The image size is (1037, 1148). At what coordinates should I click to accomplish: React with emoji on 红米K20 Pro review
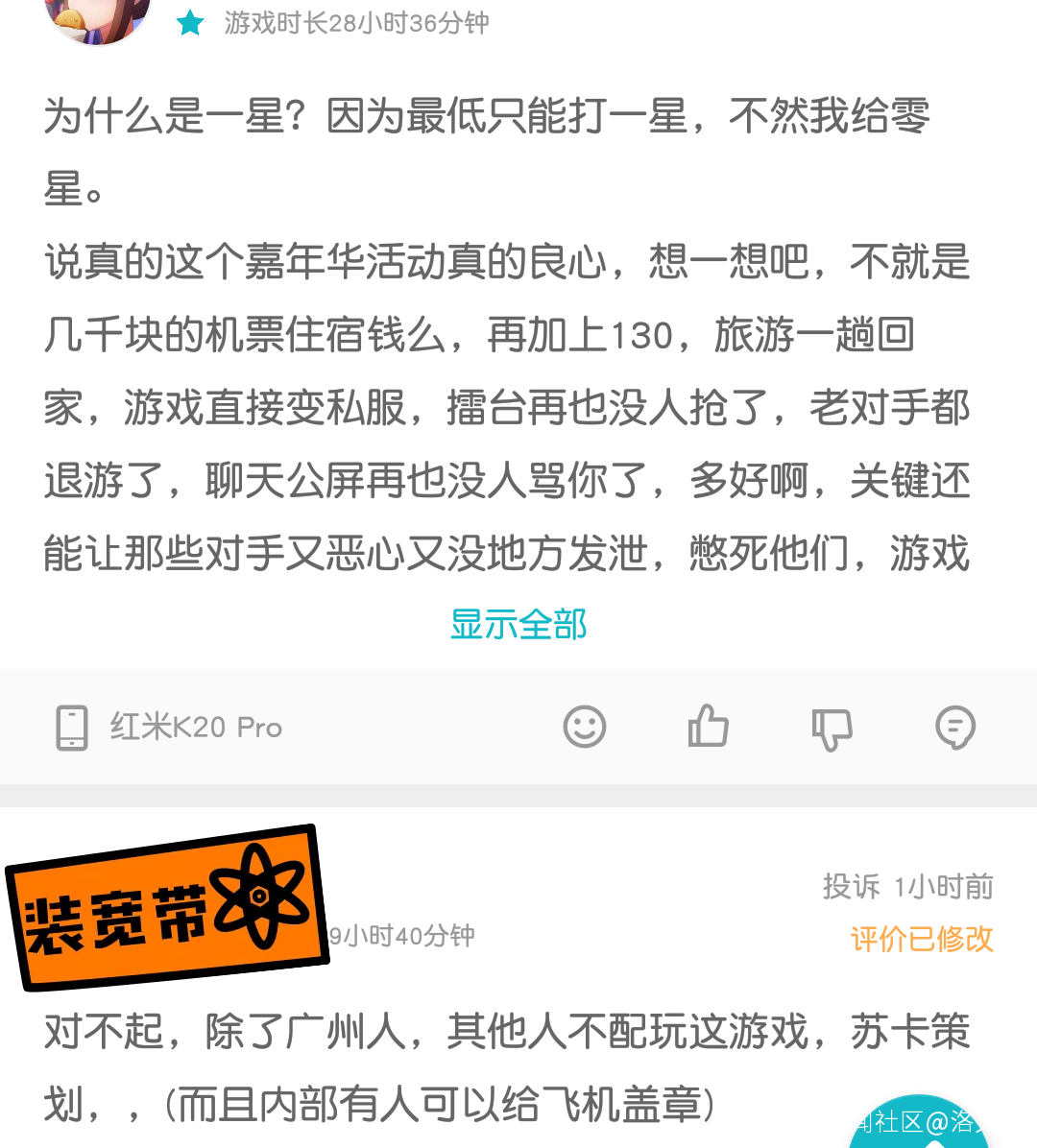585,727
